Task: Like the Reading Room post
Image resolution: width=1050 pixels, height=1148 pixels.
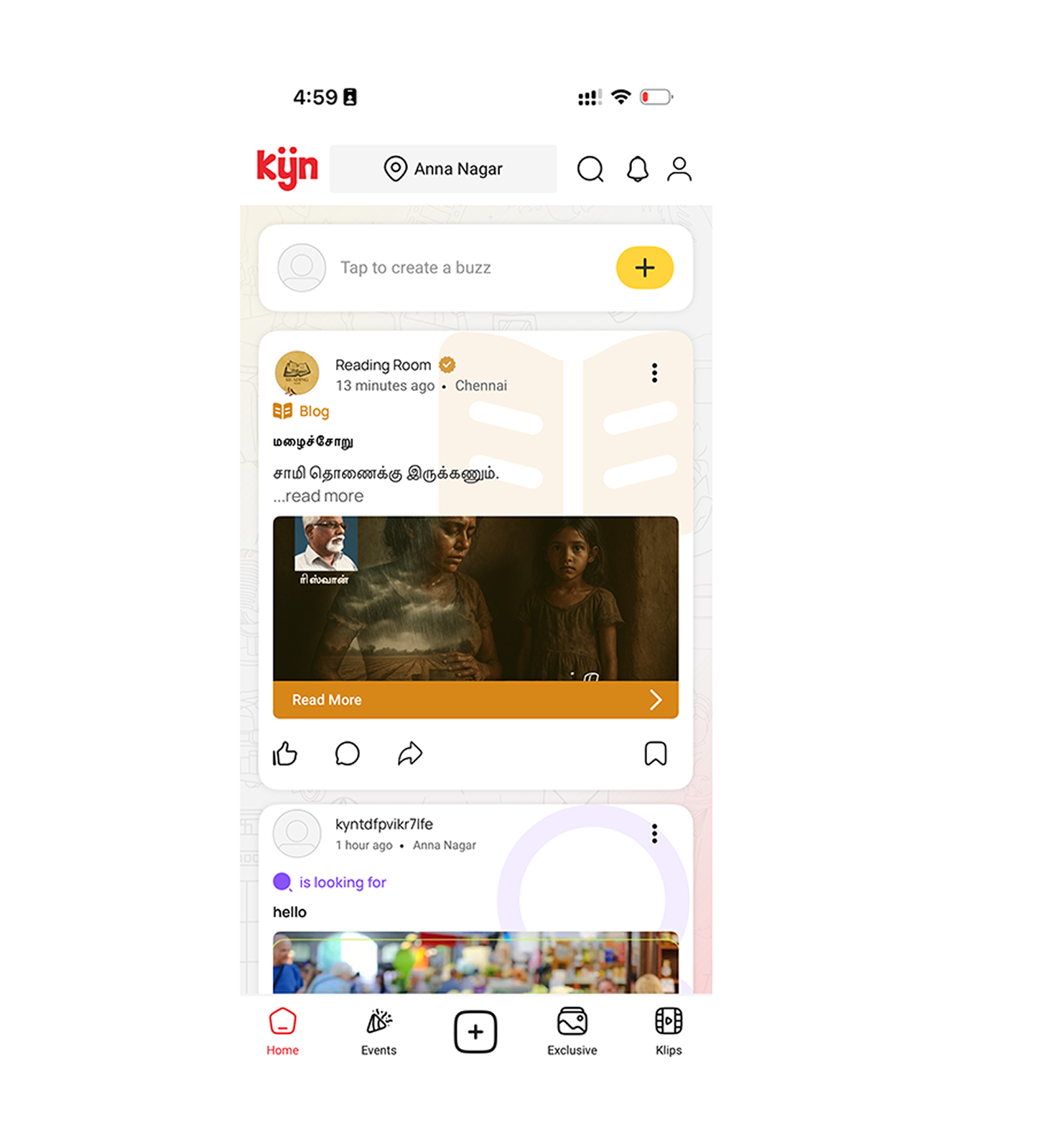Action: pos(285,754)
